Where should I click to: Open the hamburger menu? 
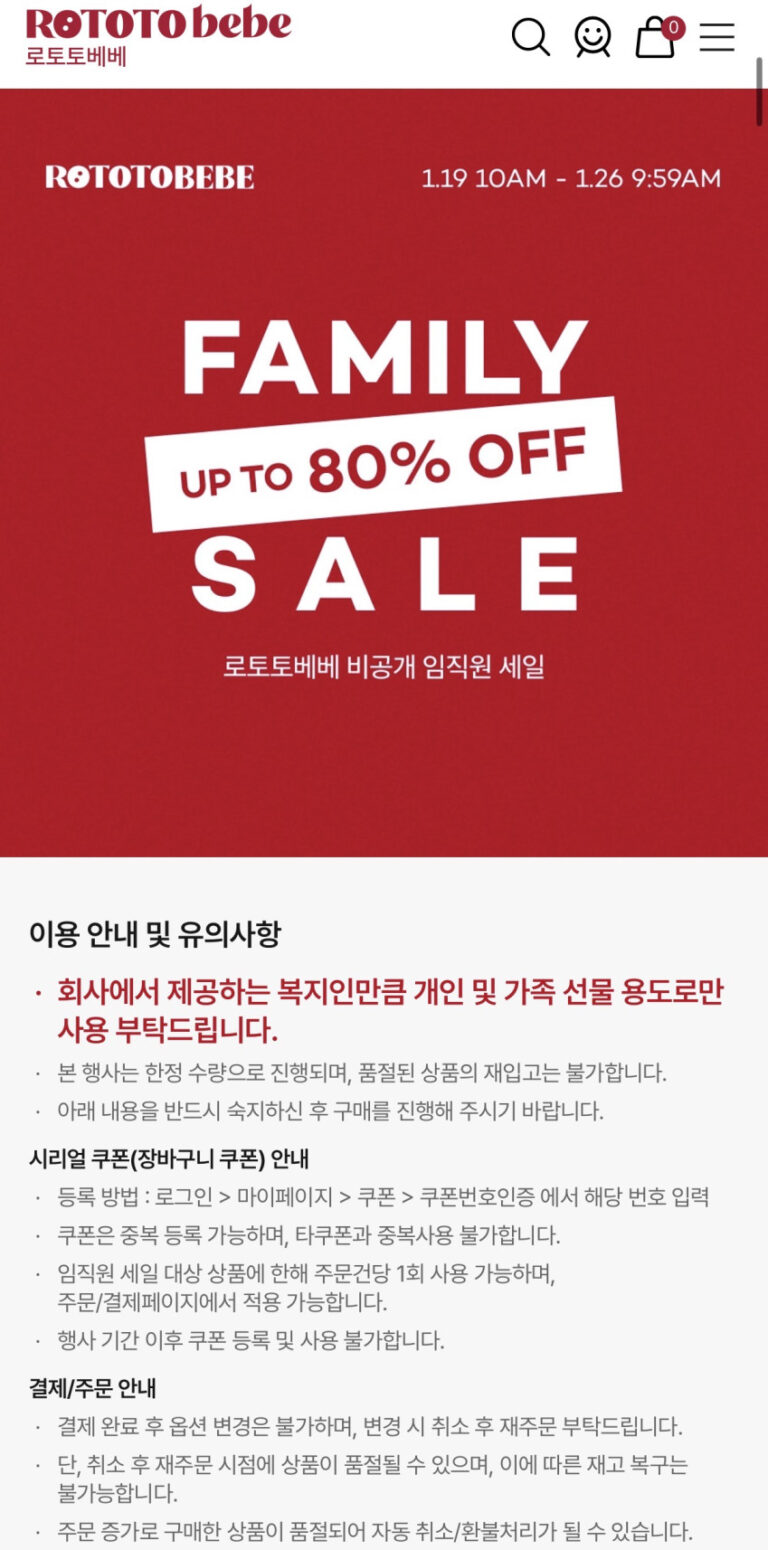pos(717,37)
